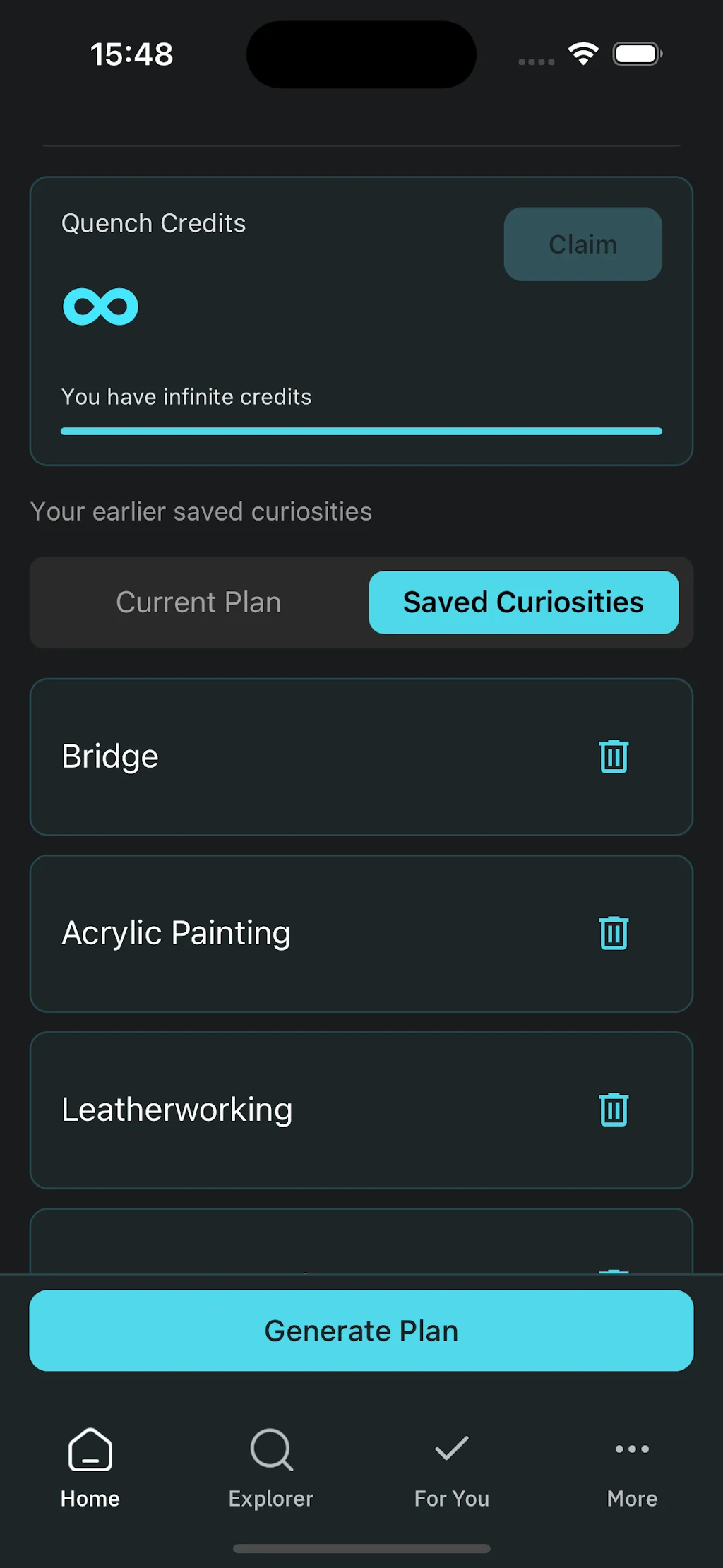Screen dimensions: 723x1568
Task: Delete the Bridge curiosity with trash icon
Action: [x=613, y=755]
